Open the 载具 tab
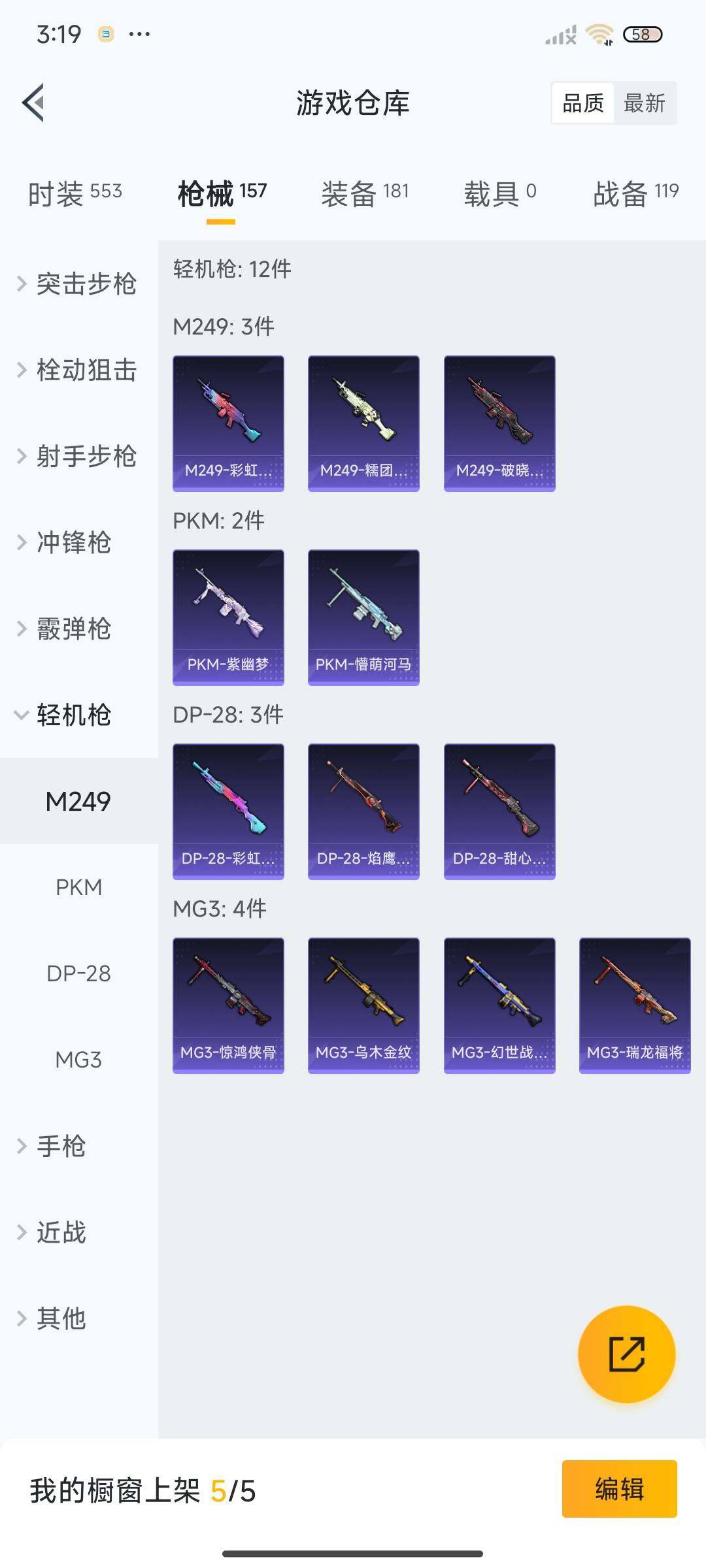This screenshot has height=1568, width=706. (x=500, y=193)
